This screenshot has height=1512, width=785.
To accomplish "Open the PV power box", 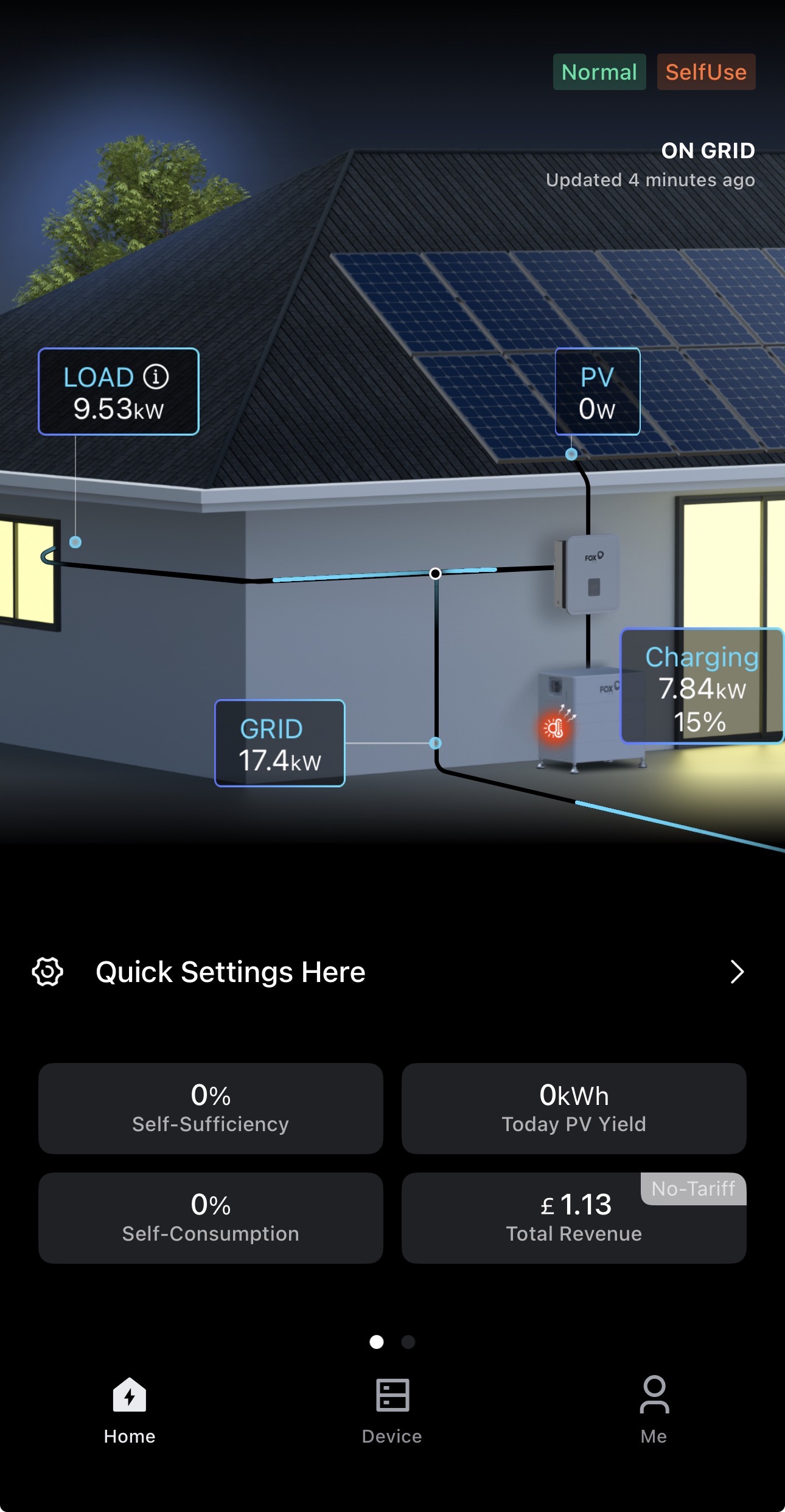I will coord(597,391).
